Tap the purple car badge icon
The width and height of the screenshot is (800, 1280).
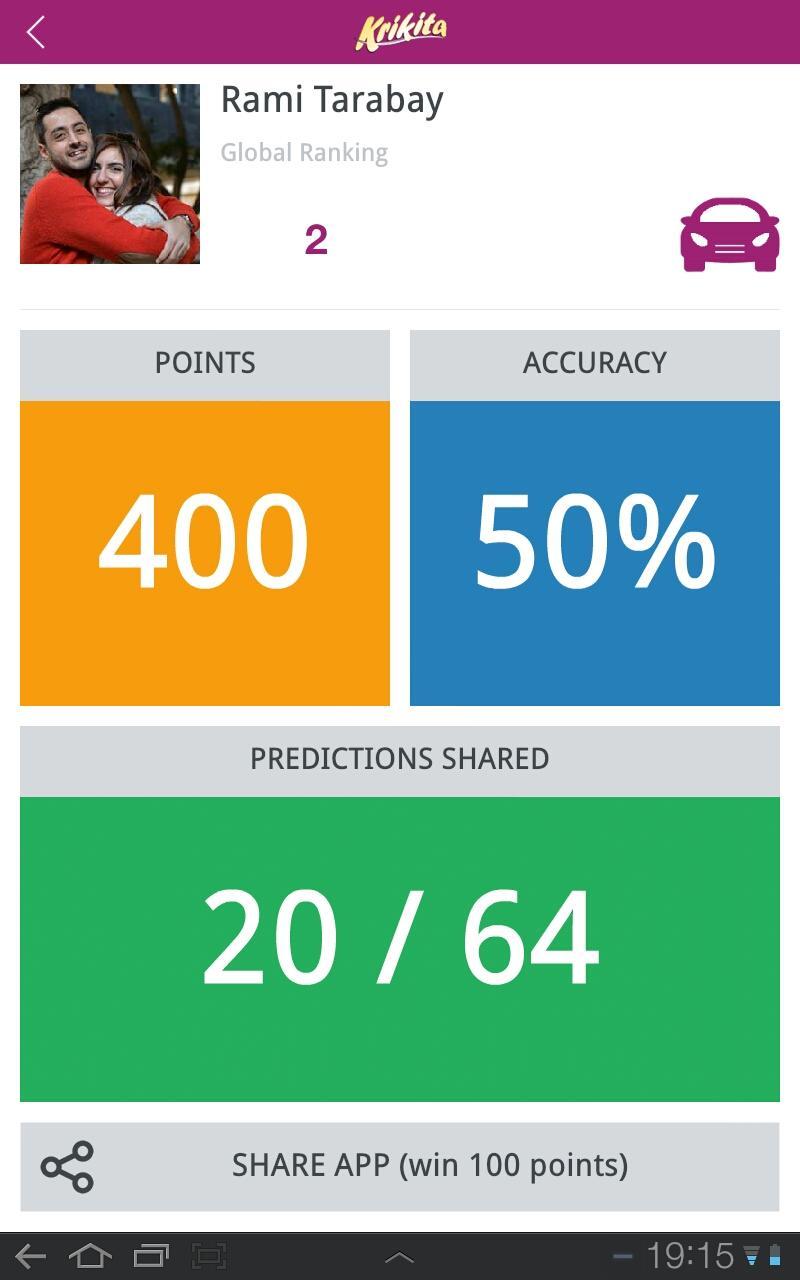(x=729, y=235)
